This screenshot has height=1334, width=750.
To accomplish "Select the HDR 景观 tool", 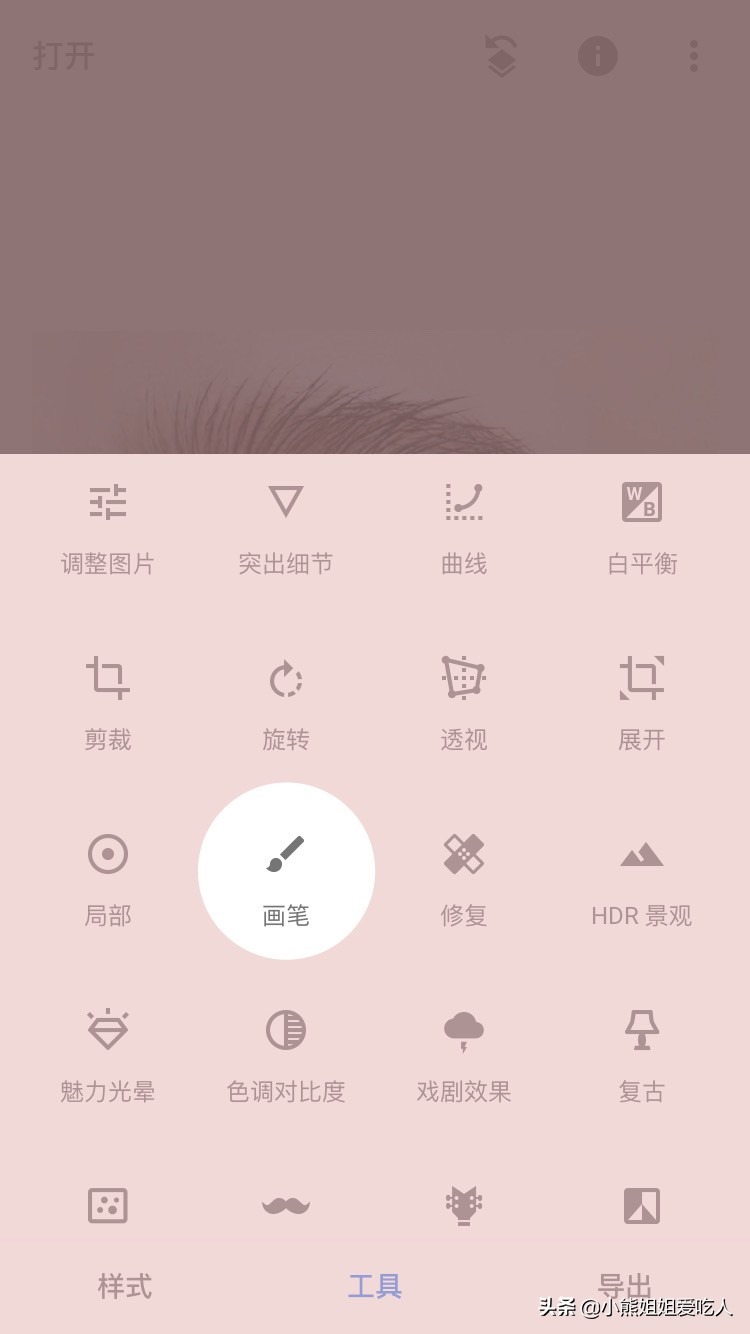I will [x=642, y=879].
